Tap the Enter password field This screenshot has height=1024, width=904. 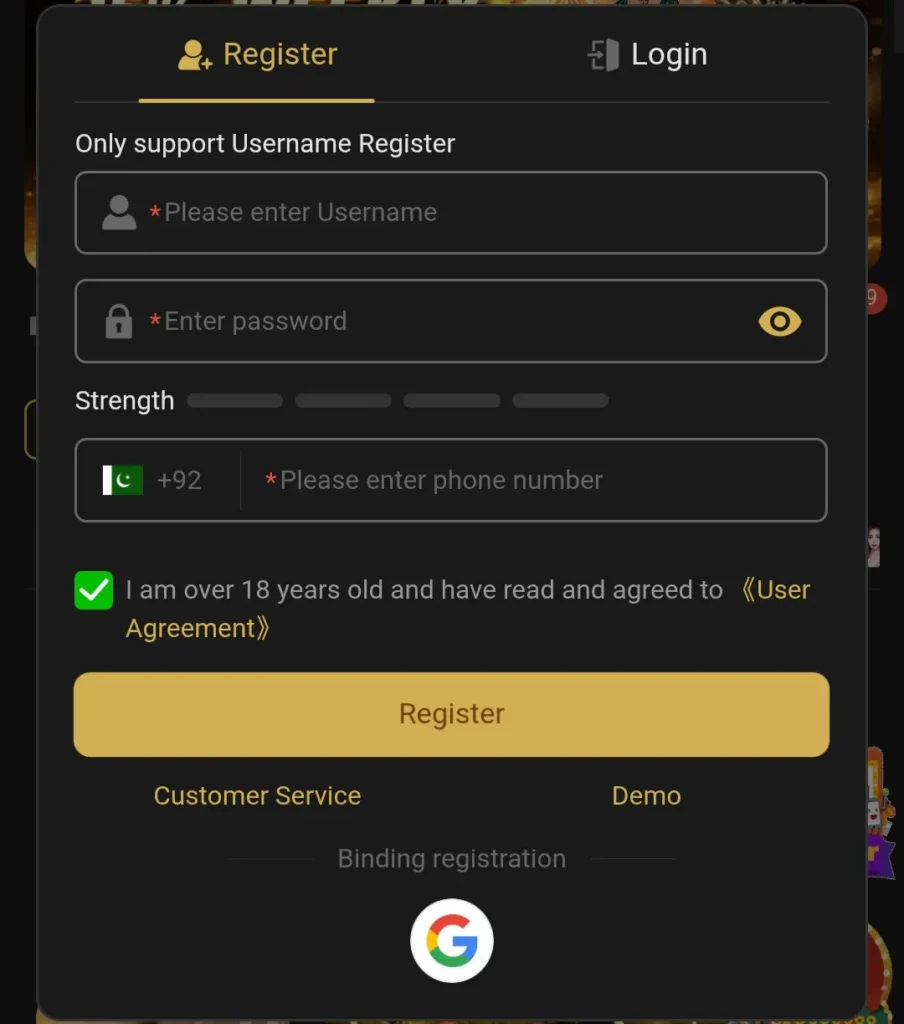[440, 321]
